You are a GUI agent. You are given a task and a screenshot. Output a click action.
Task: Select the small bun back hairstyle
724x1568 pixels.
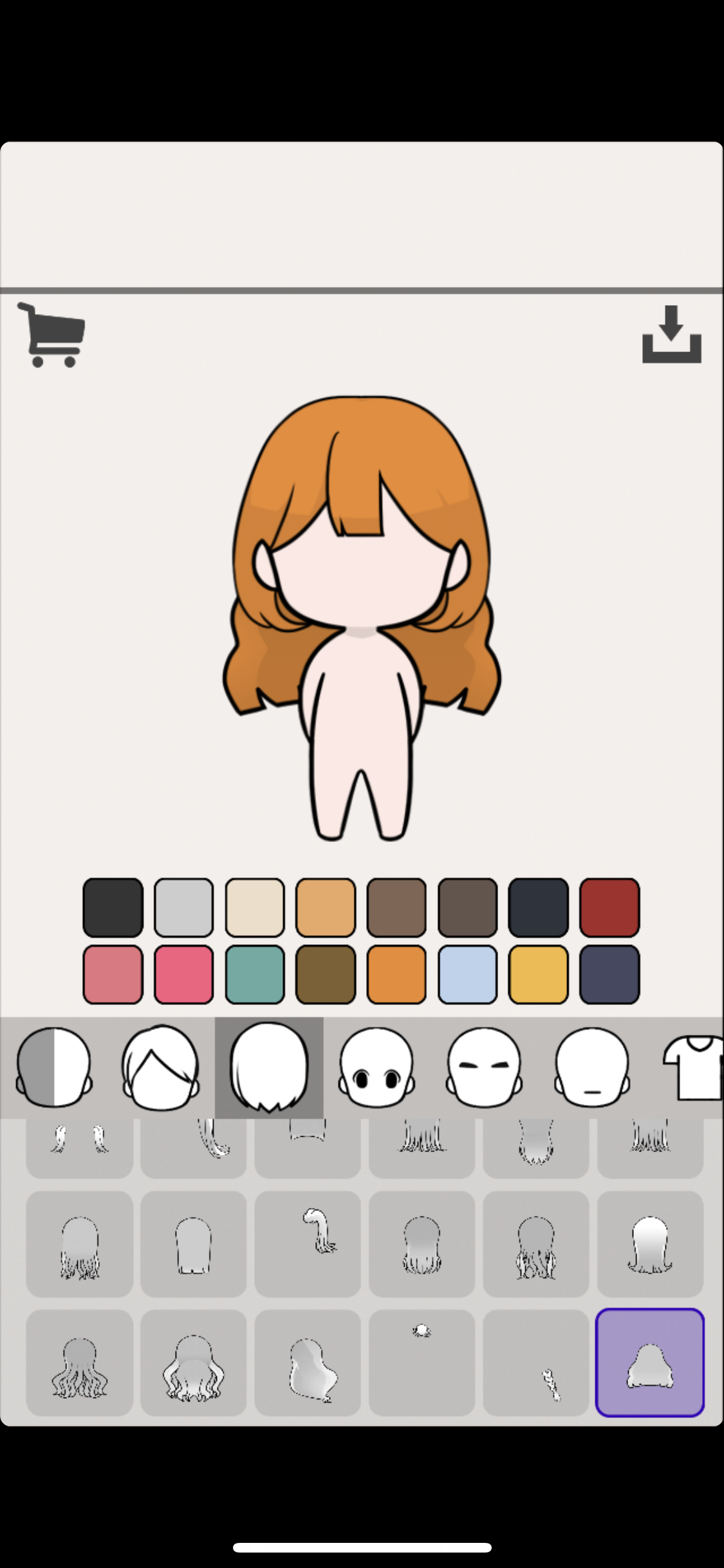pyautogui.click(x=422, y=1362)
